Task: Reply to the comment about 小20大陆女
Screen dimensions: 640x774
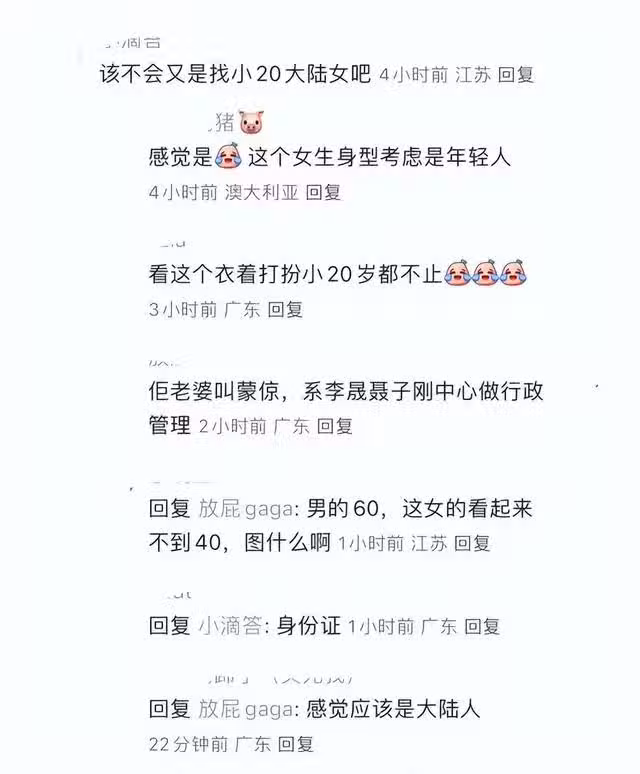Action: point(516,75)
